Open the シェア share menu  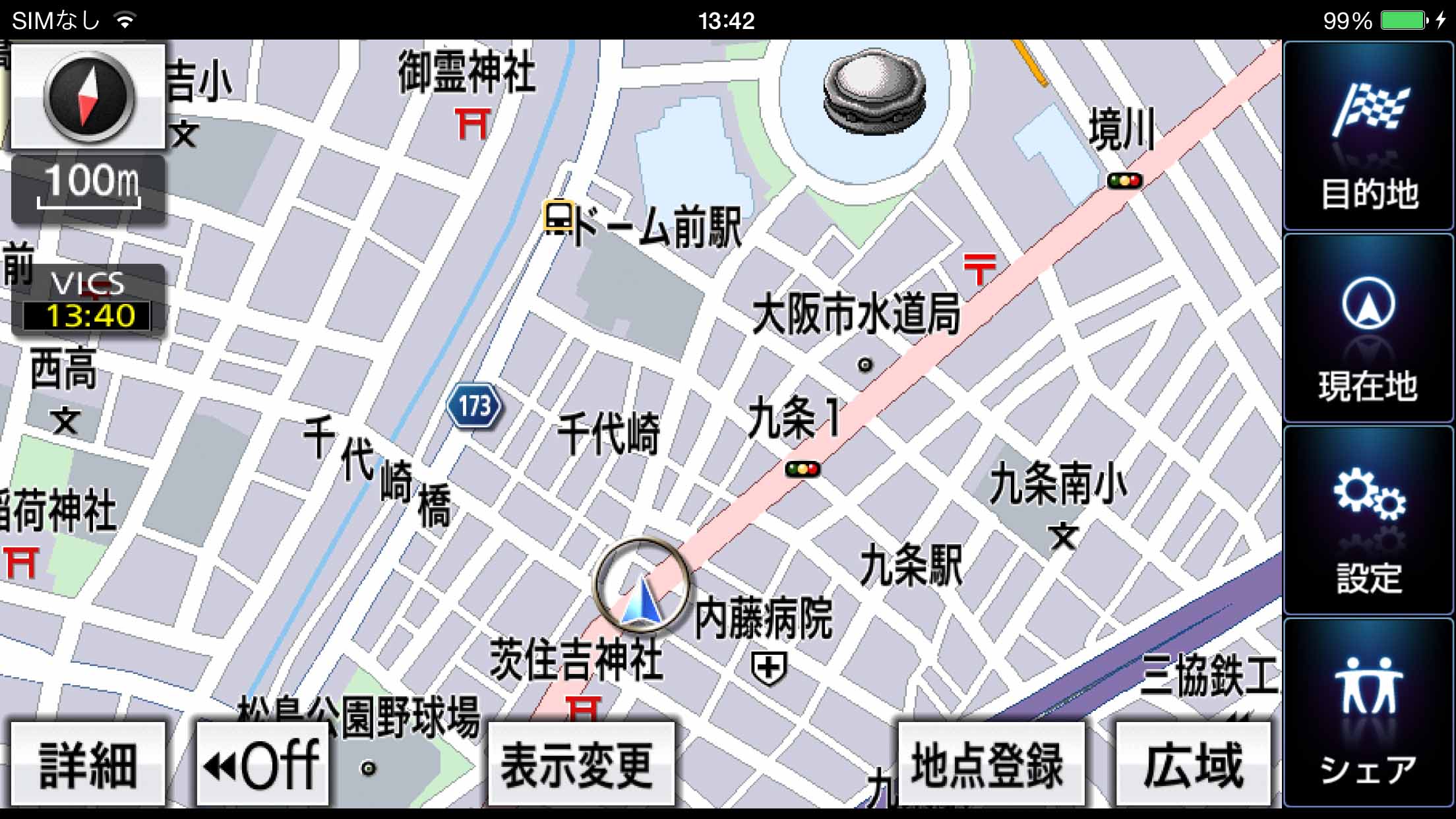[x=1368, y=713]
